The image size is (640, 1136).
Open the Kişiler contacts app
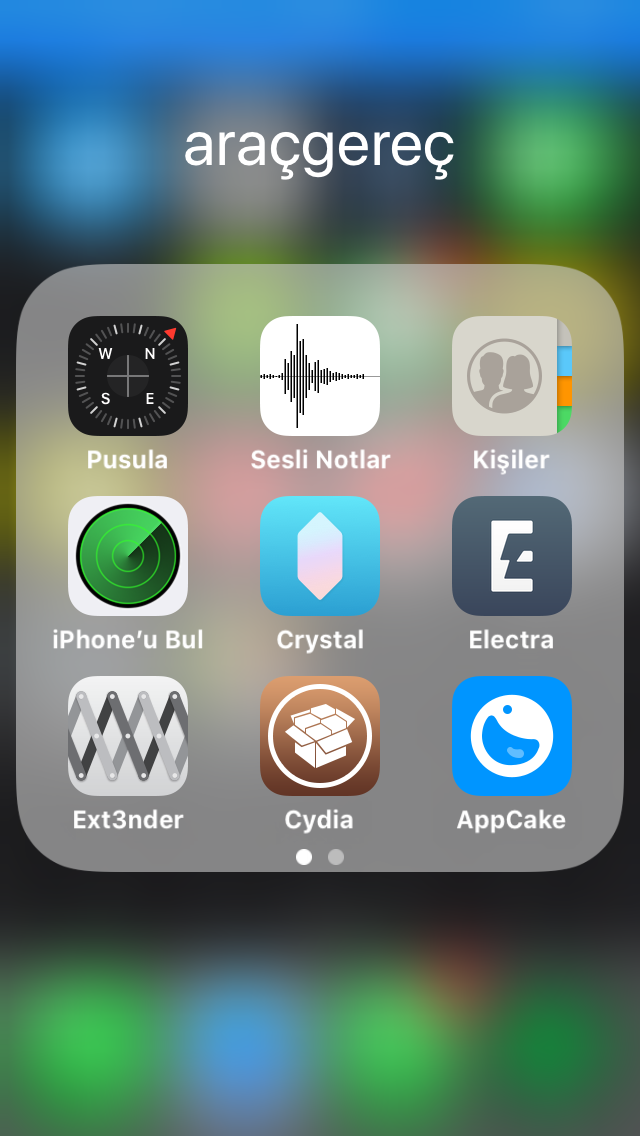coord(511,376)
